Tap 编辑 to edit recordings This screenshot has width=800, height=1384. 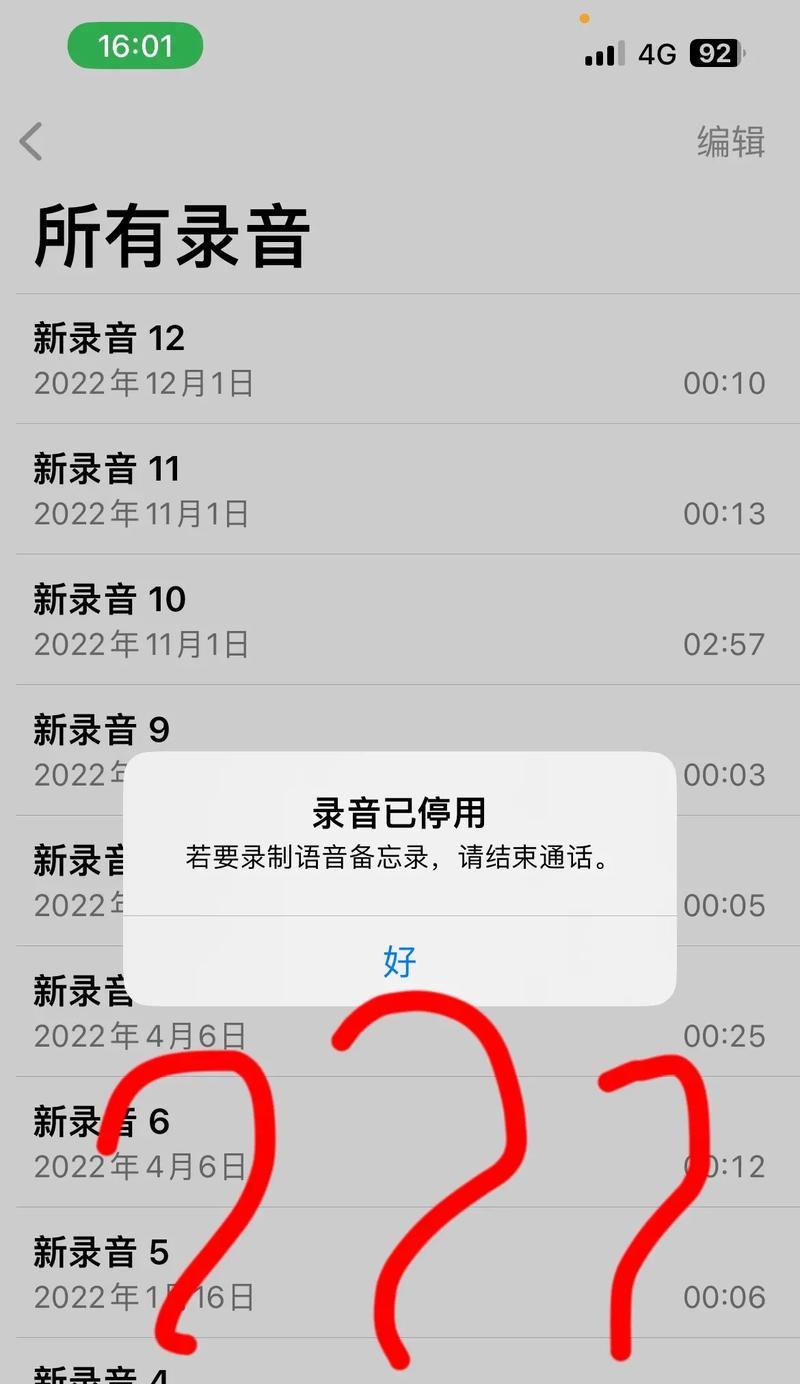(x=731, y=141)
